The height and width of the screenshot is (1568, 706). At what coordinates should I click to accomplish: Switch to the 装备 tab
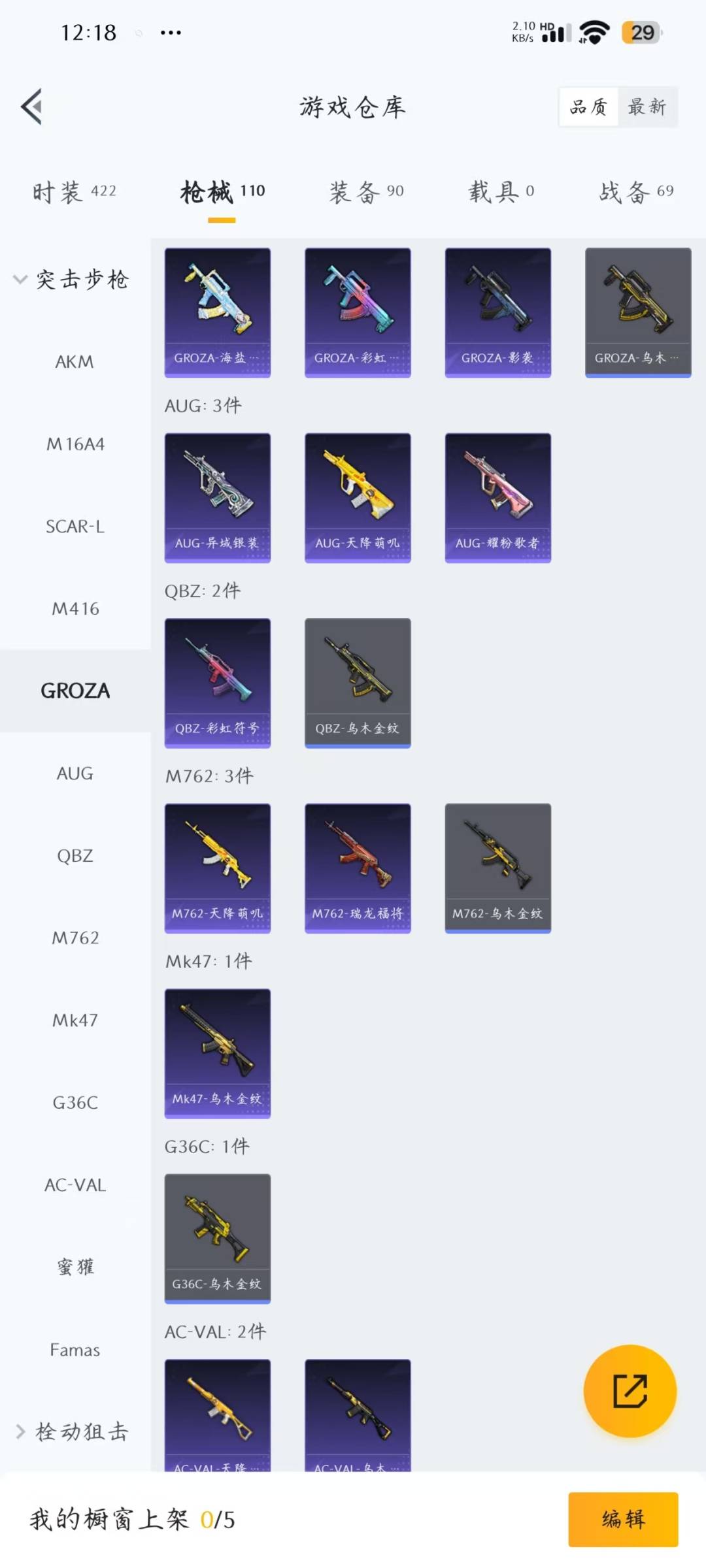(366, 192)
